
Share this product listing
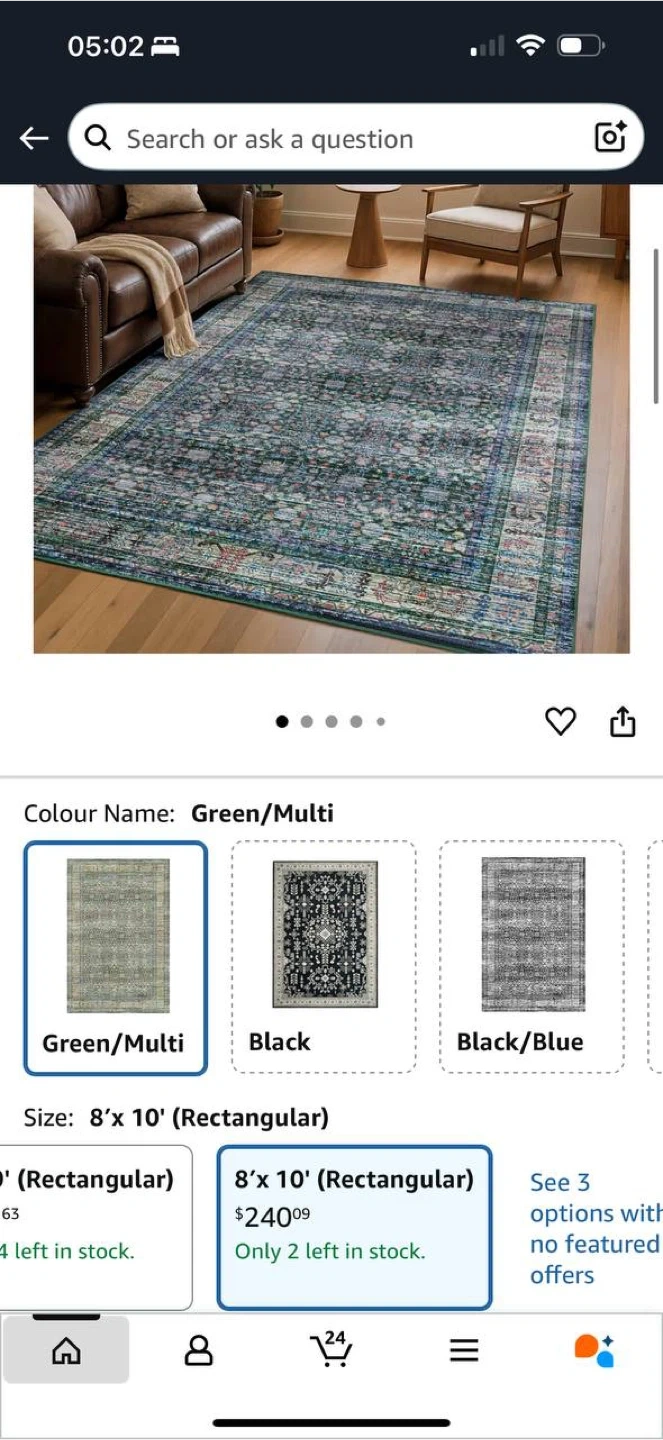pyautogui.click(x=622, y=721)
